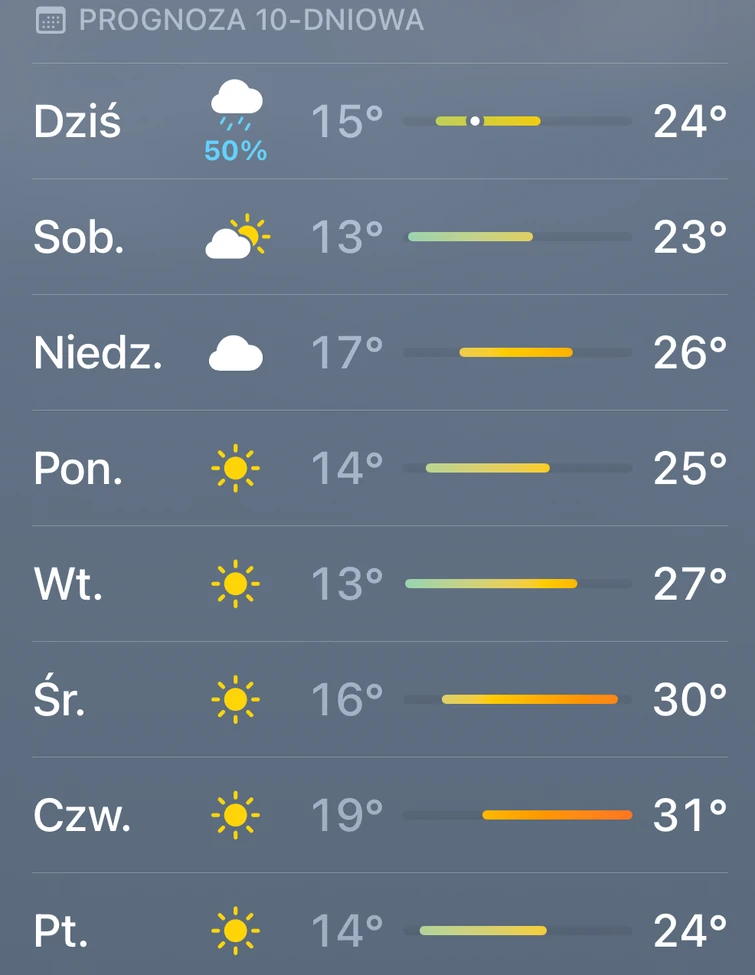755x975 pixels.
Task: Tap the sun icon for Pon.
Action: [234, 467]
